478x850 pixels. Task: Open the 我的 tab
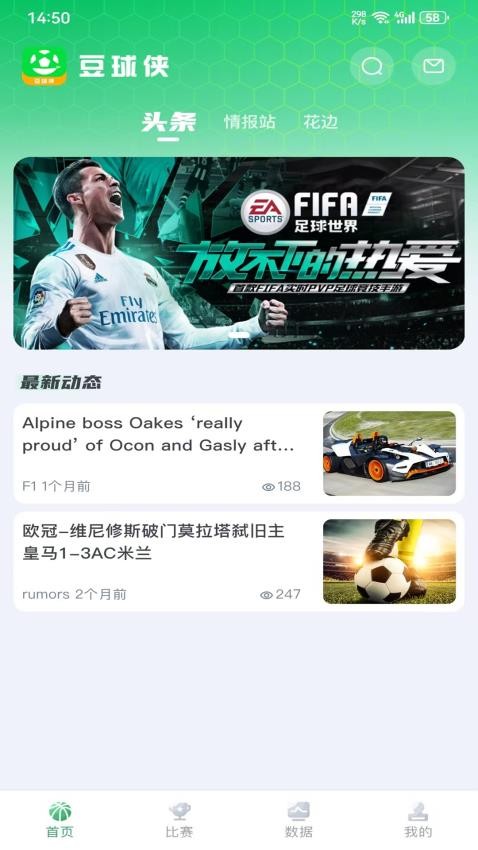pos(418,820)
